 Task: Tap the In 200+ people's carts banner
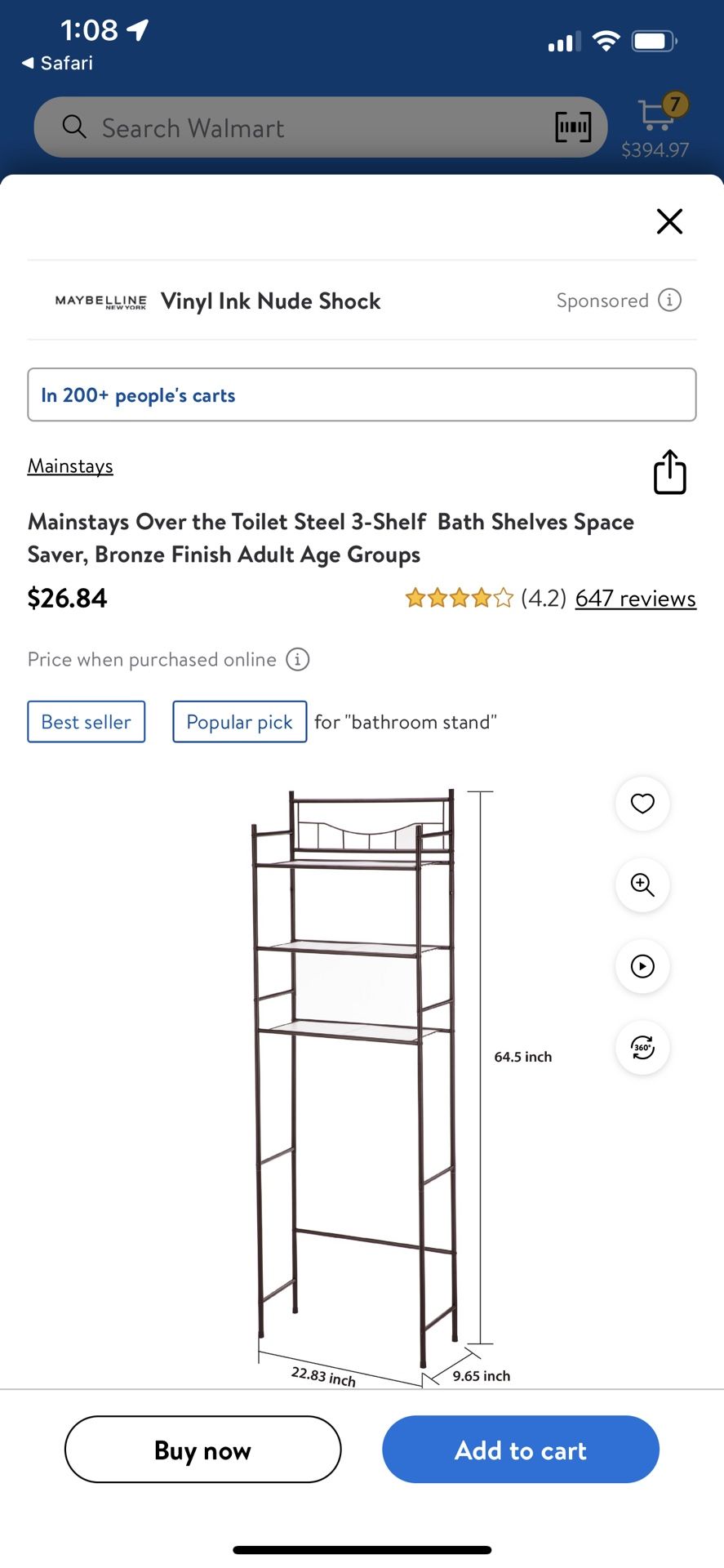tap(362, 394)
